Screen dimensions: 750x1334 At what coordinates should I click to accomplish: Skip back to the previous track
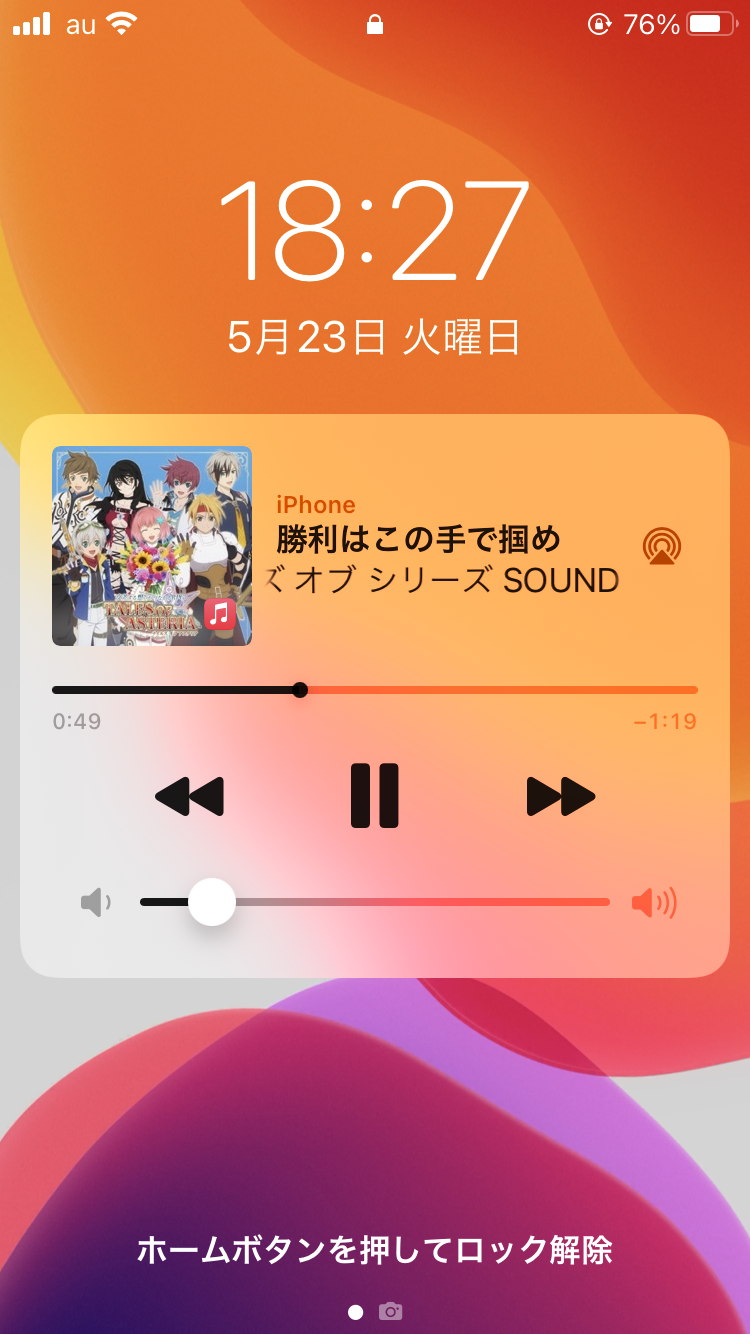[x=189, y=797]
